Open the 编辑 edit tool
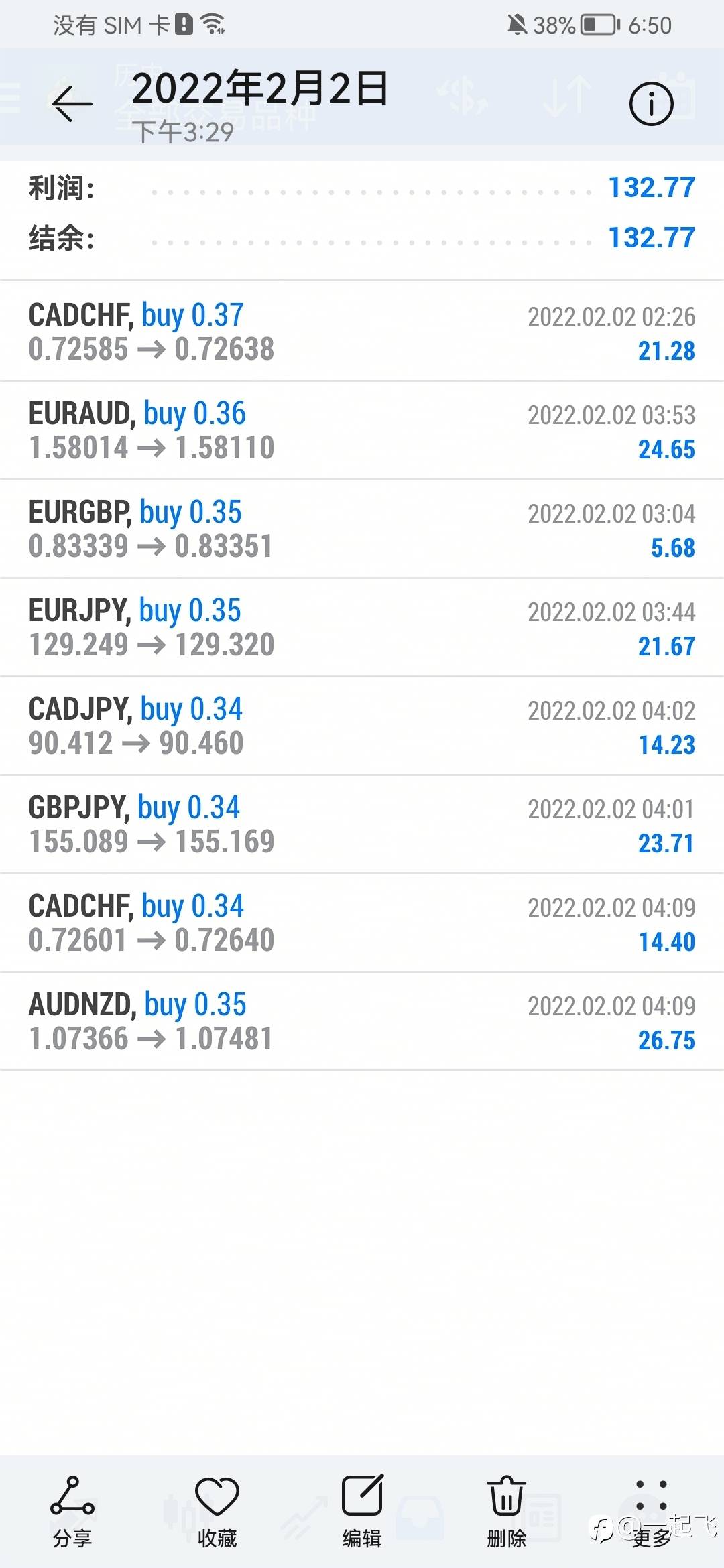Screen dimensions: 724x1568 pyautogui.click(x=362, y=1512)
